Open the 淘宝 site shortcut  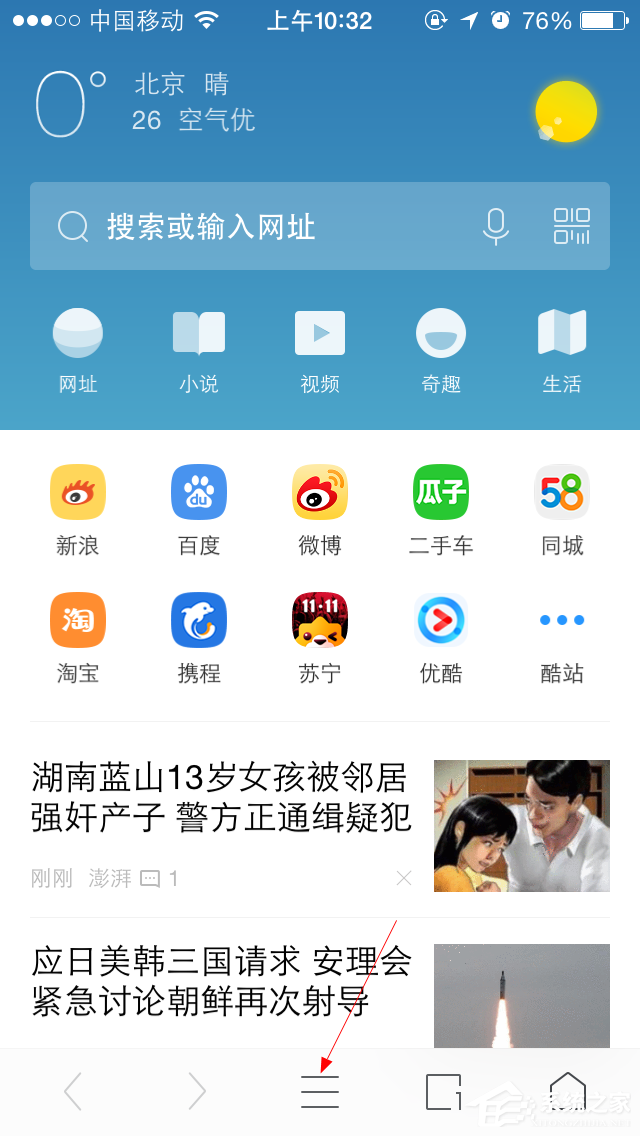coord(78,638)
